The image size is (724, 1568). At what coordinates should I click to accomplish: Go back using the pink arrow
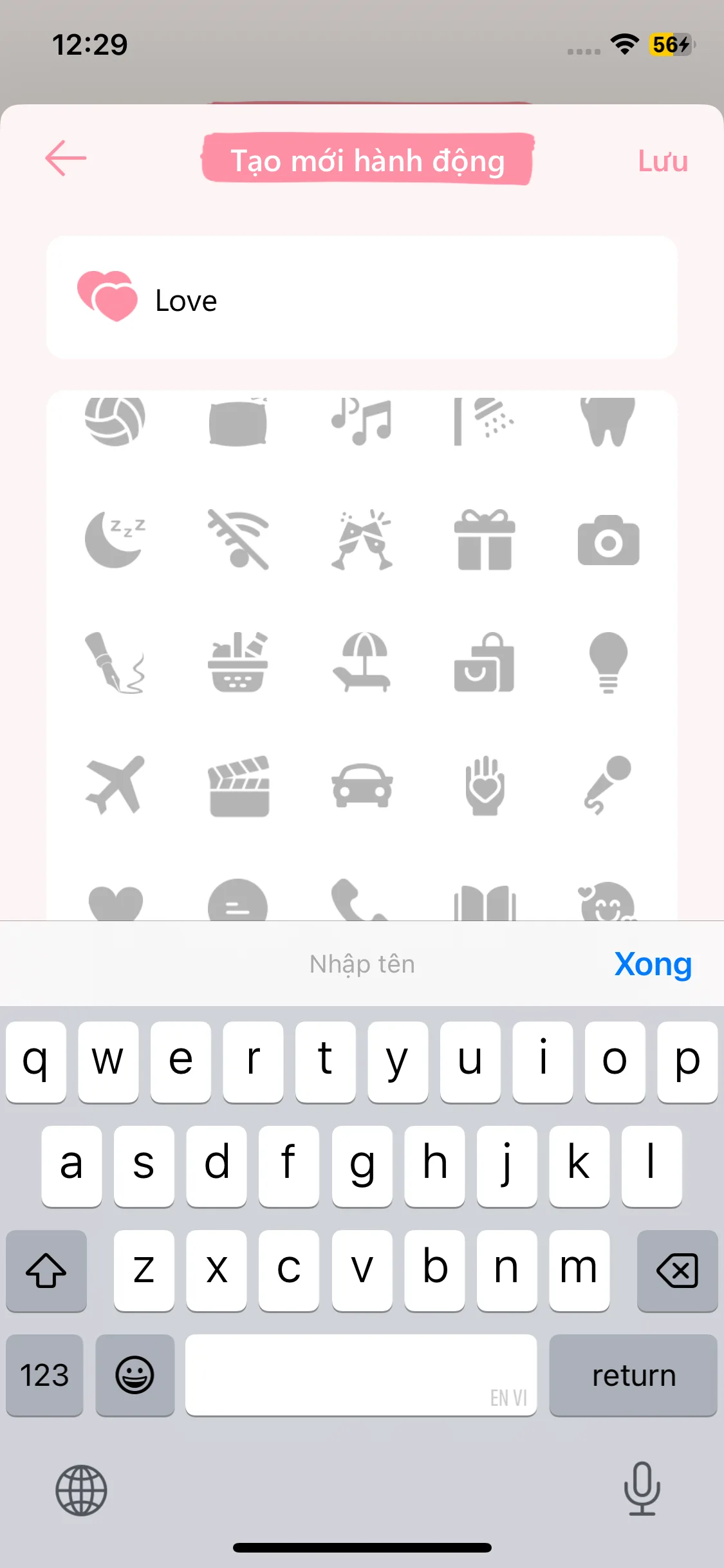[x=66, y=158]
